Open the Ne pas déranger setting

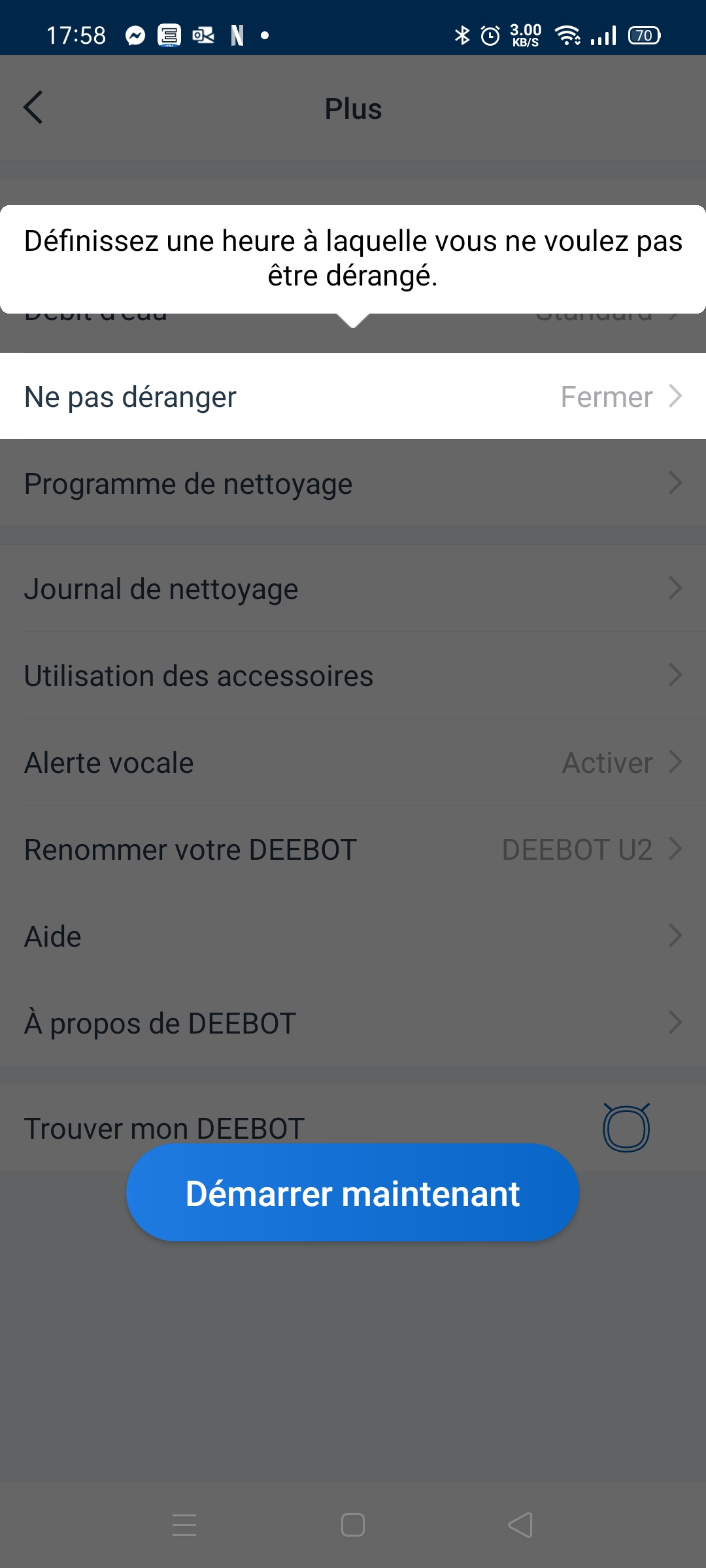point(353,397)
